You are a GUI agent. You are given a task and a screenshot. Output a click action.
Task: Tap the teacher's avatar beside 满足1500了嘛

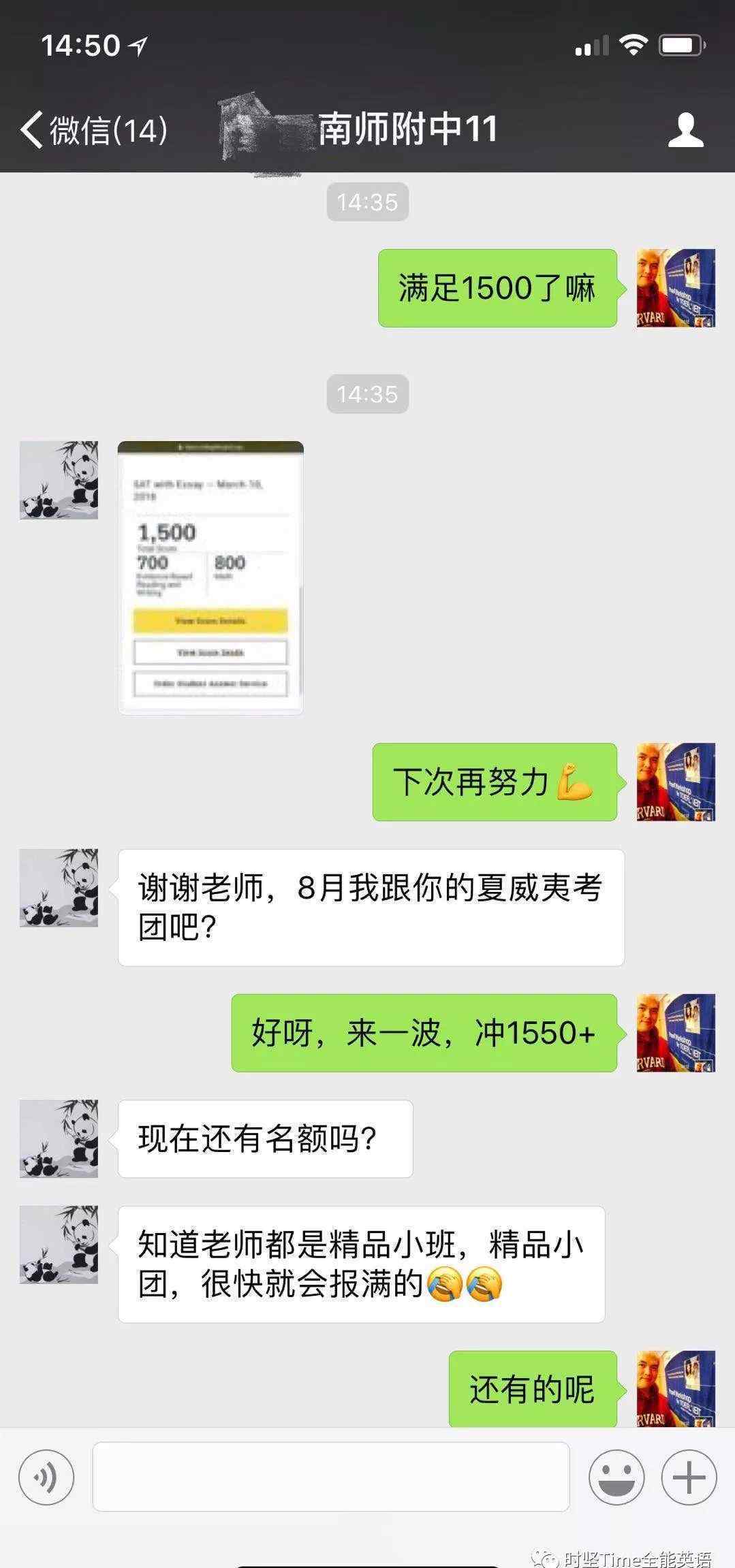click(676, 288)
